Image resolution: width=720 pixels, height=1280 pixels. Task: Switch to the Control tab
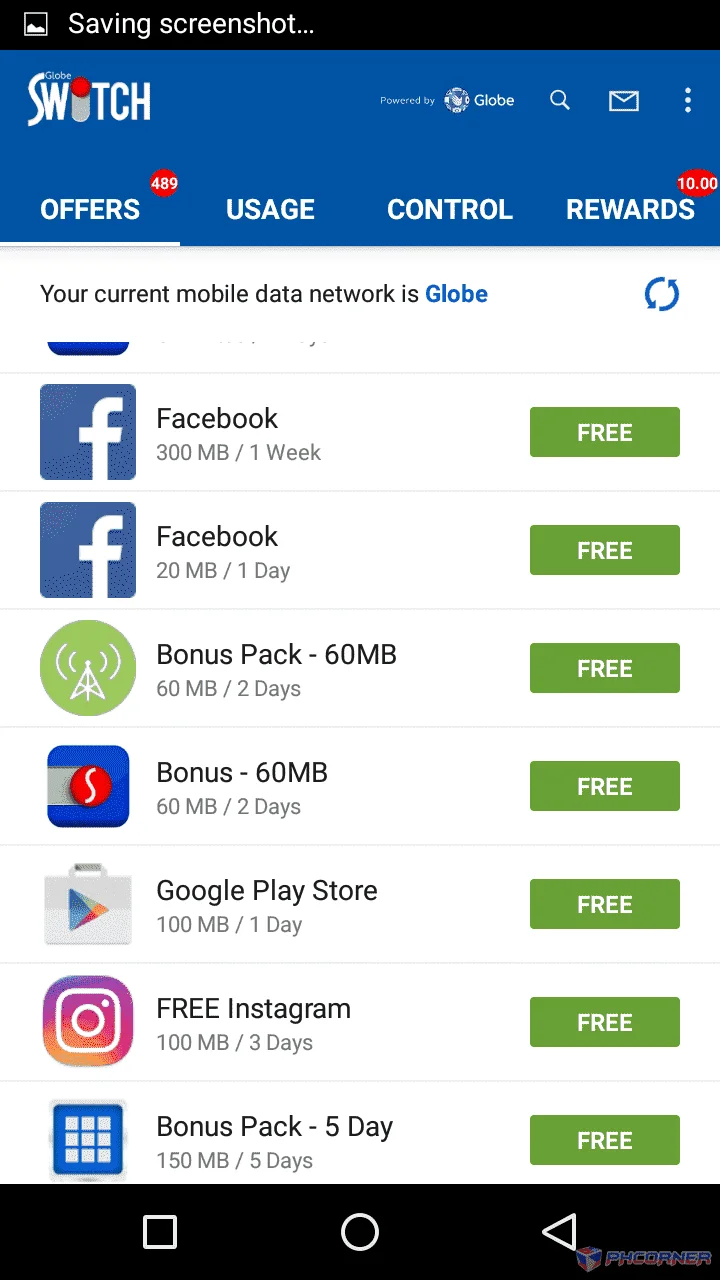point(450,209)
